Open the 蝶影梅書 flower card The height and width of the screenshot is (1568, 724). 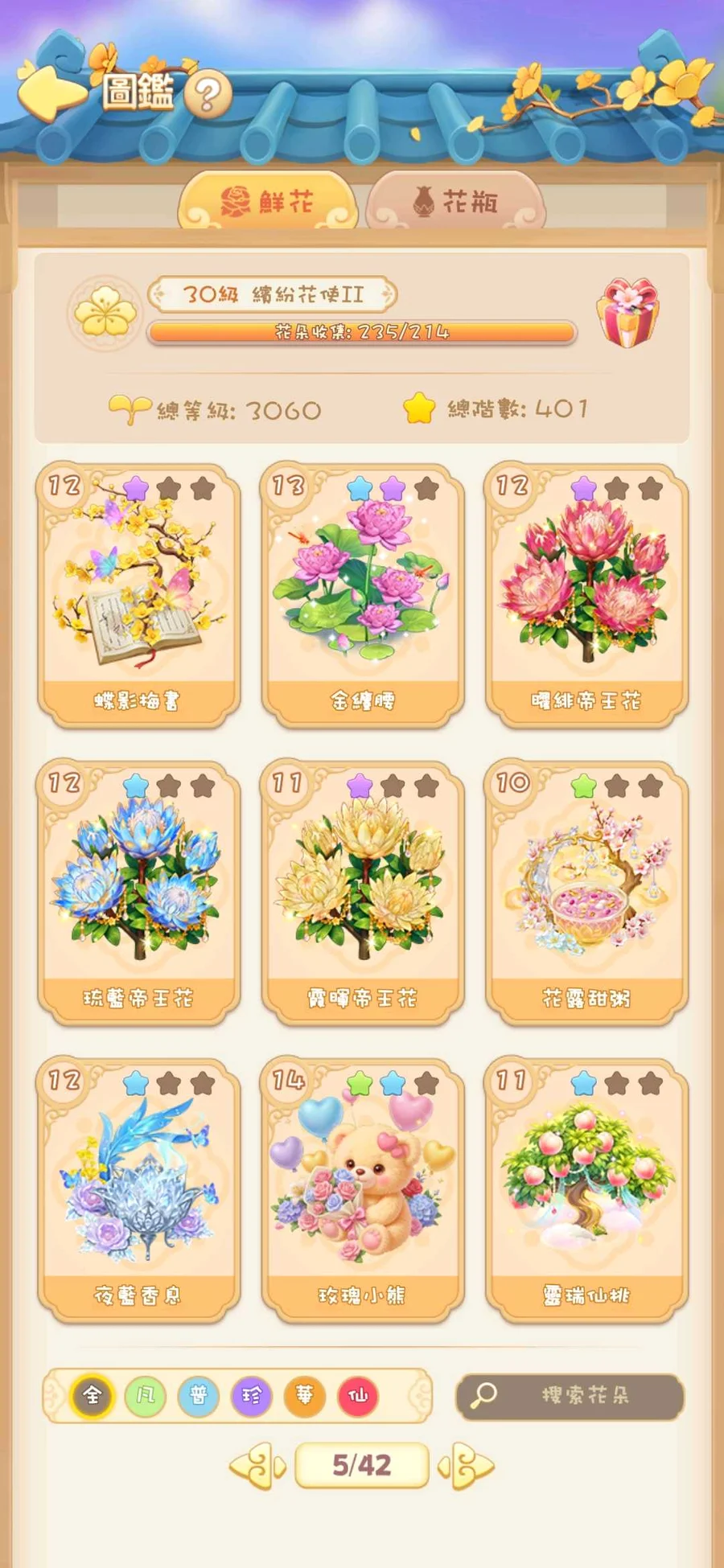click(138, 596)
